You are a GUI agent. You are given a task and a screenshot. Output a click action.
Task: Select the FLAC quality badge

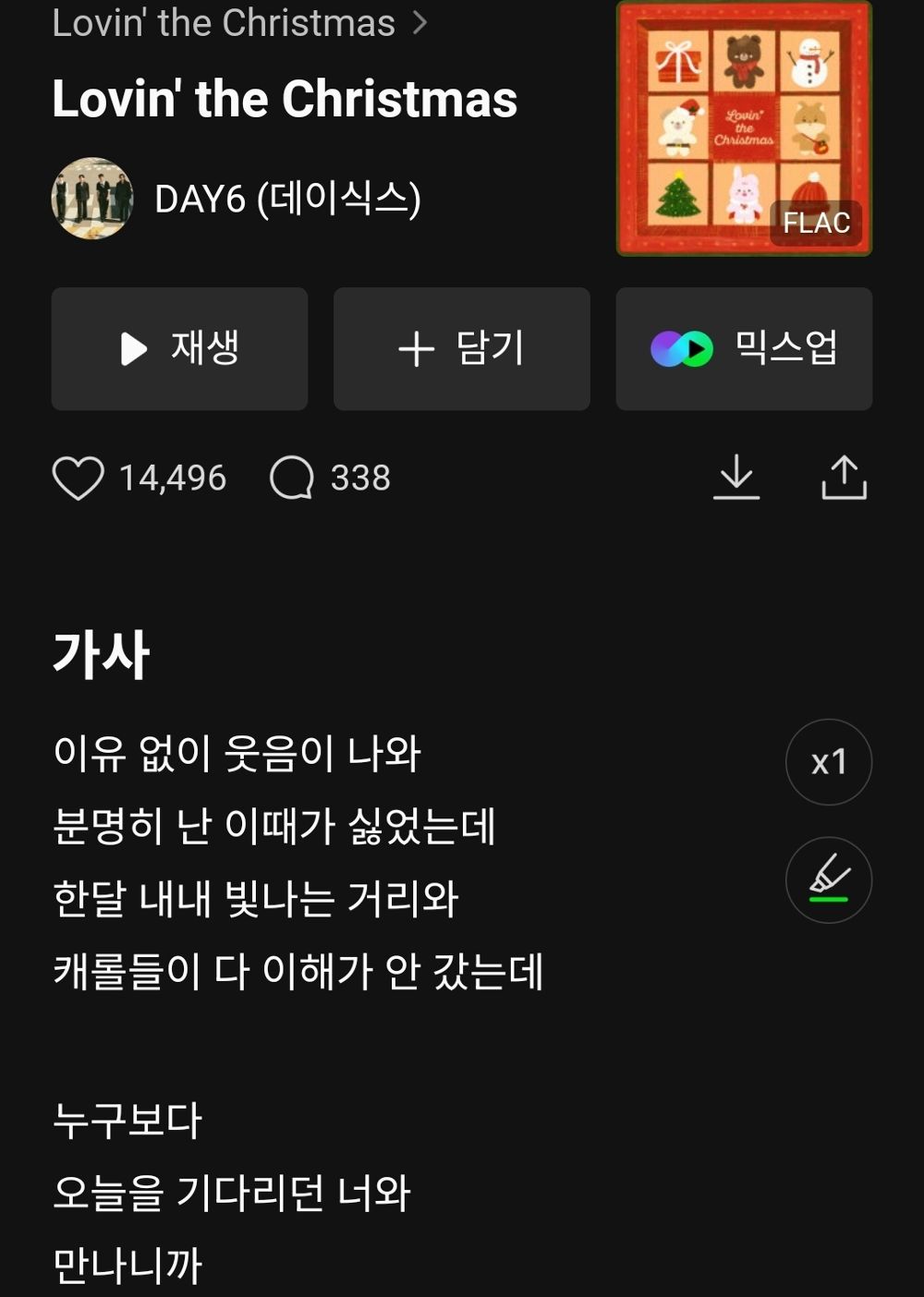tap(816, 223)
